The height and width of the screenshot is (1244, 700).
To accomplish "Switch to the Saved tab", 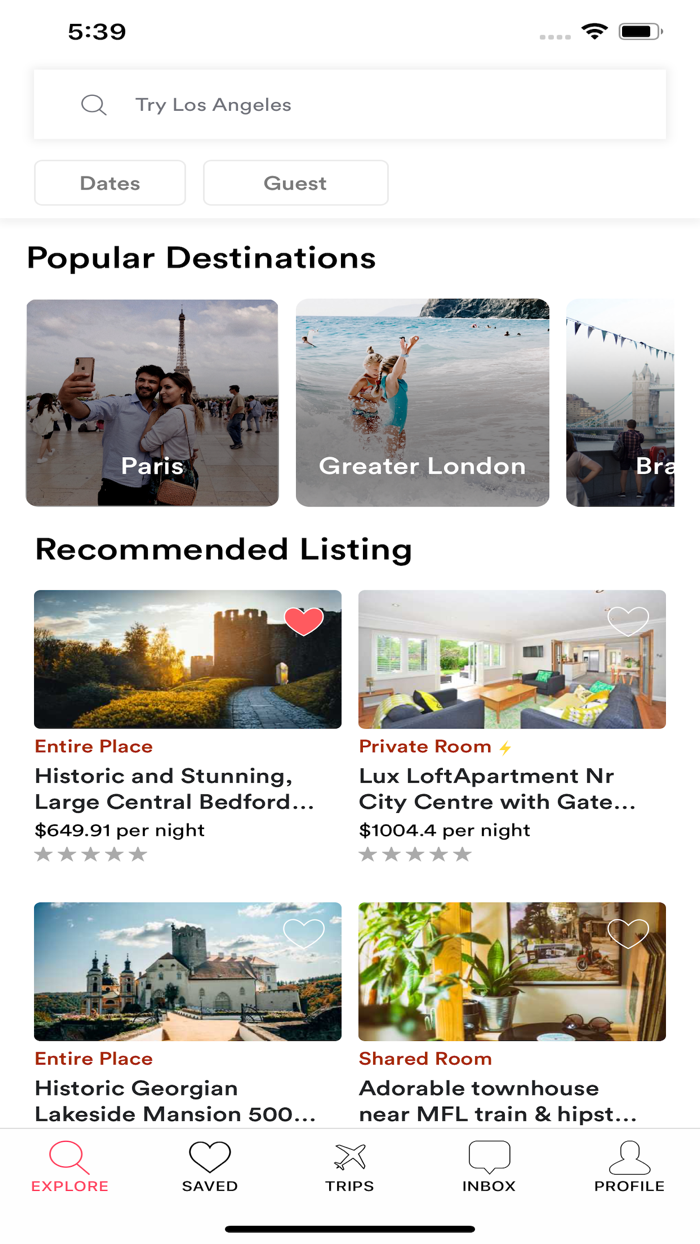I will point(210,1167).
